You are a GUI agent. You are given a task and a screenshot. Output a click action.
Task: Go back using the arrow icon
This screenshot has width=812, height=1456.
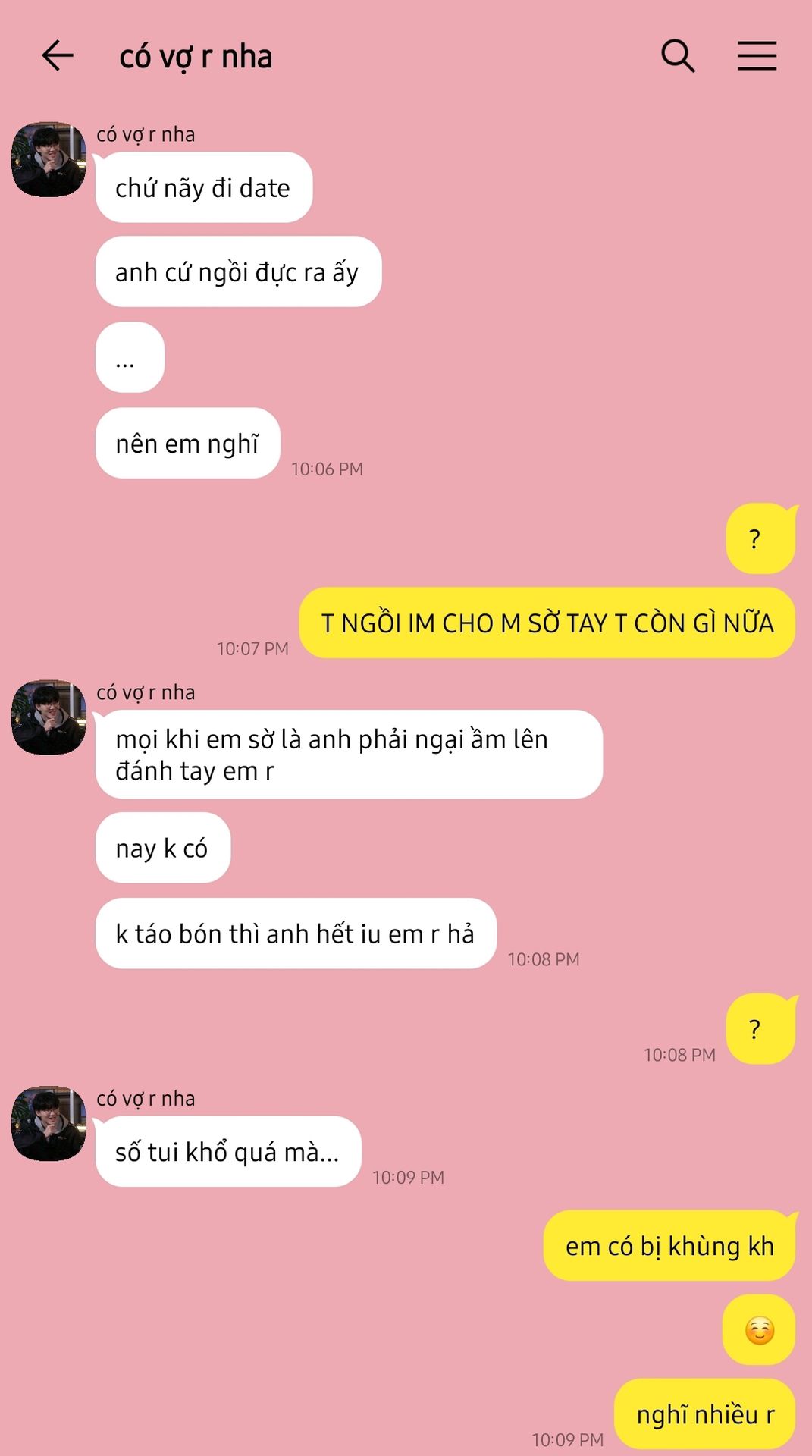(x=57, y=56)
